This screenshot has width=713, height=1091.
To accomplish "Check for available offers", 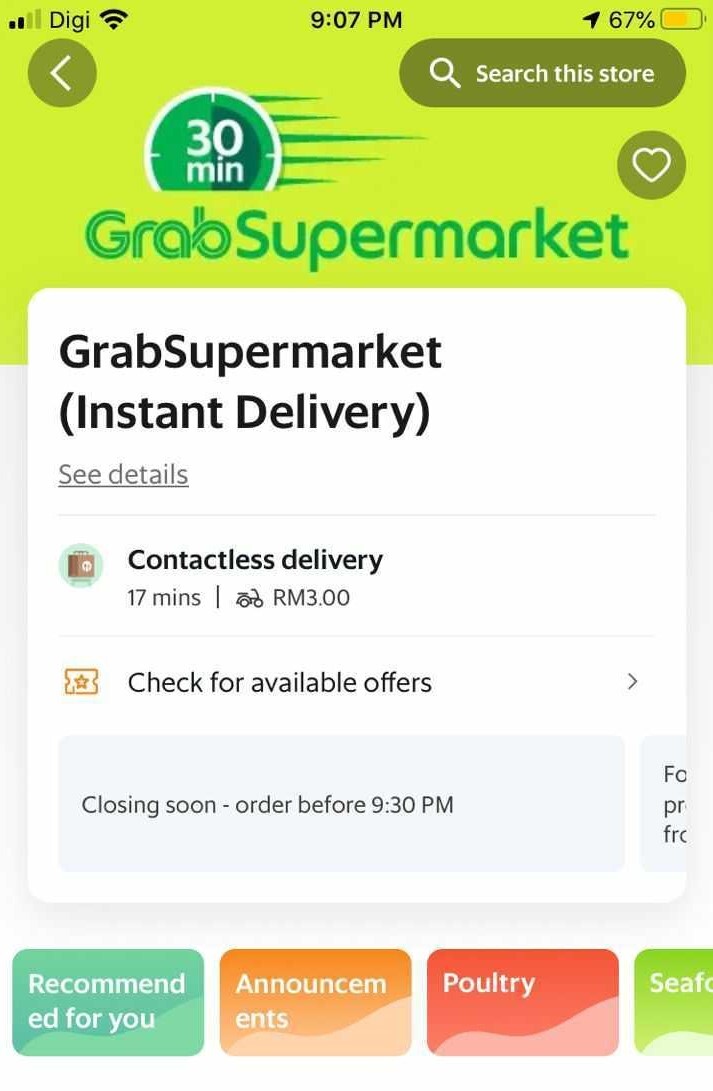I will [x=356, y=683].
